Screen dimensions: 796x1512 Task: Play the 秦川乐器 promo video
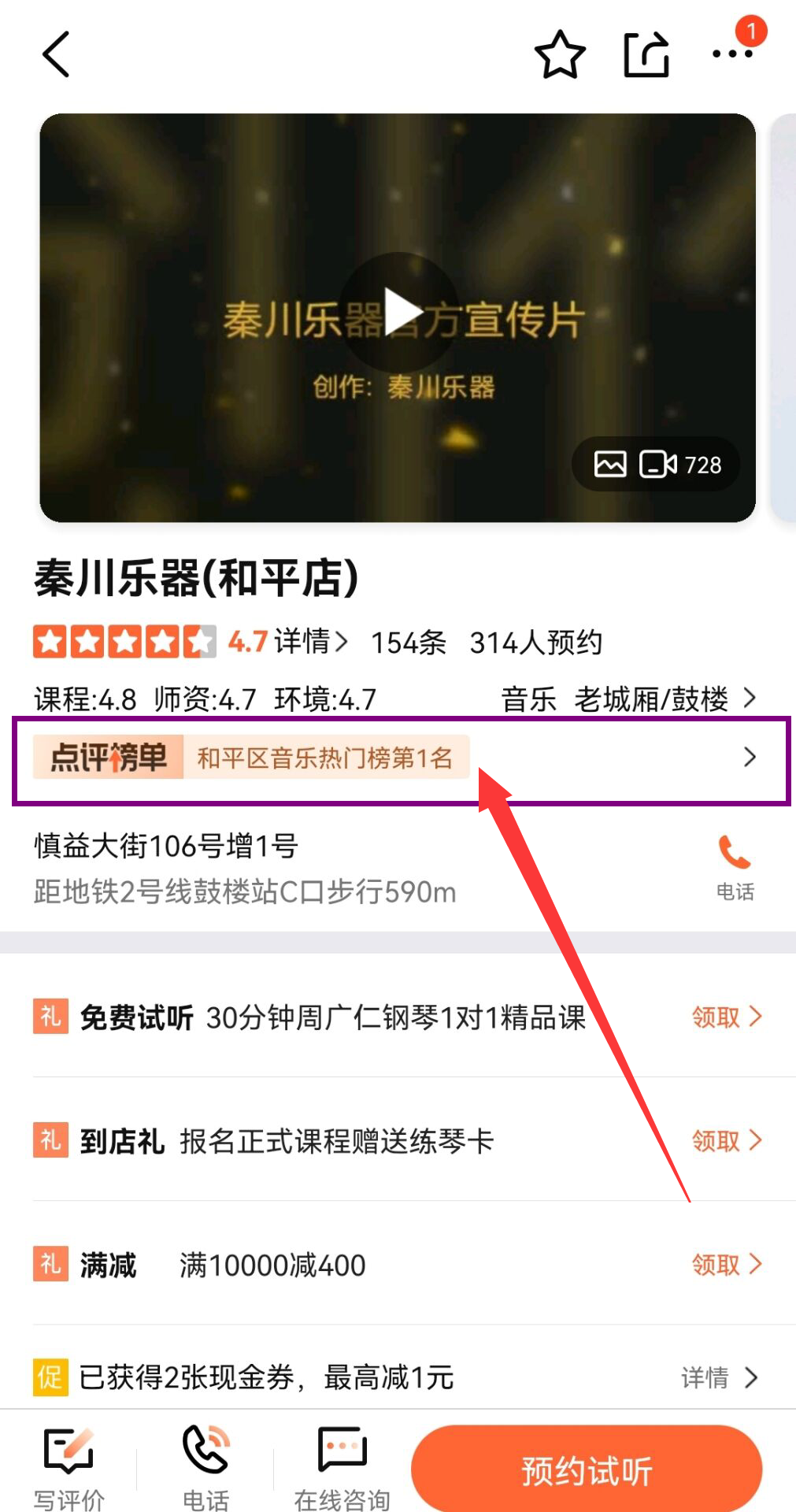pyautogui.click(x=399, y=312)
